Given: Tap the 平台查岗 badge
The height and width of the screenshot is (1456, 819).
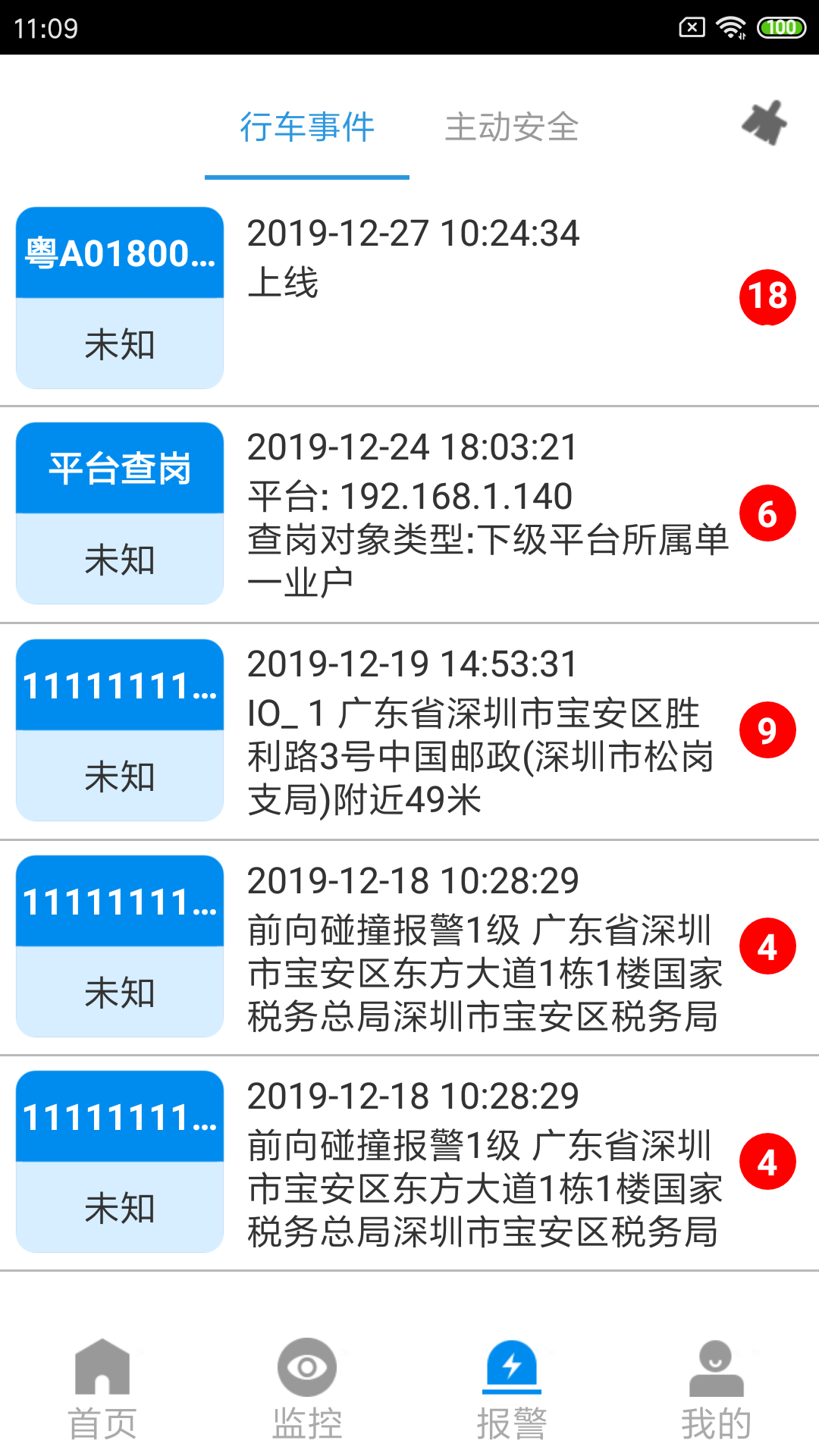Looking at the screenshot, I should [x=119, y=468].
